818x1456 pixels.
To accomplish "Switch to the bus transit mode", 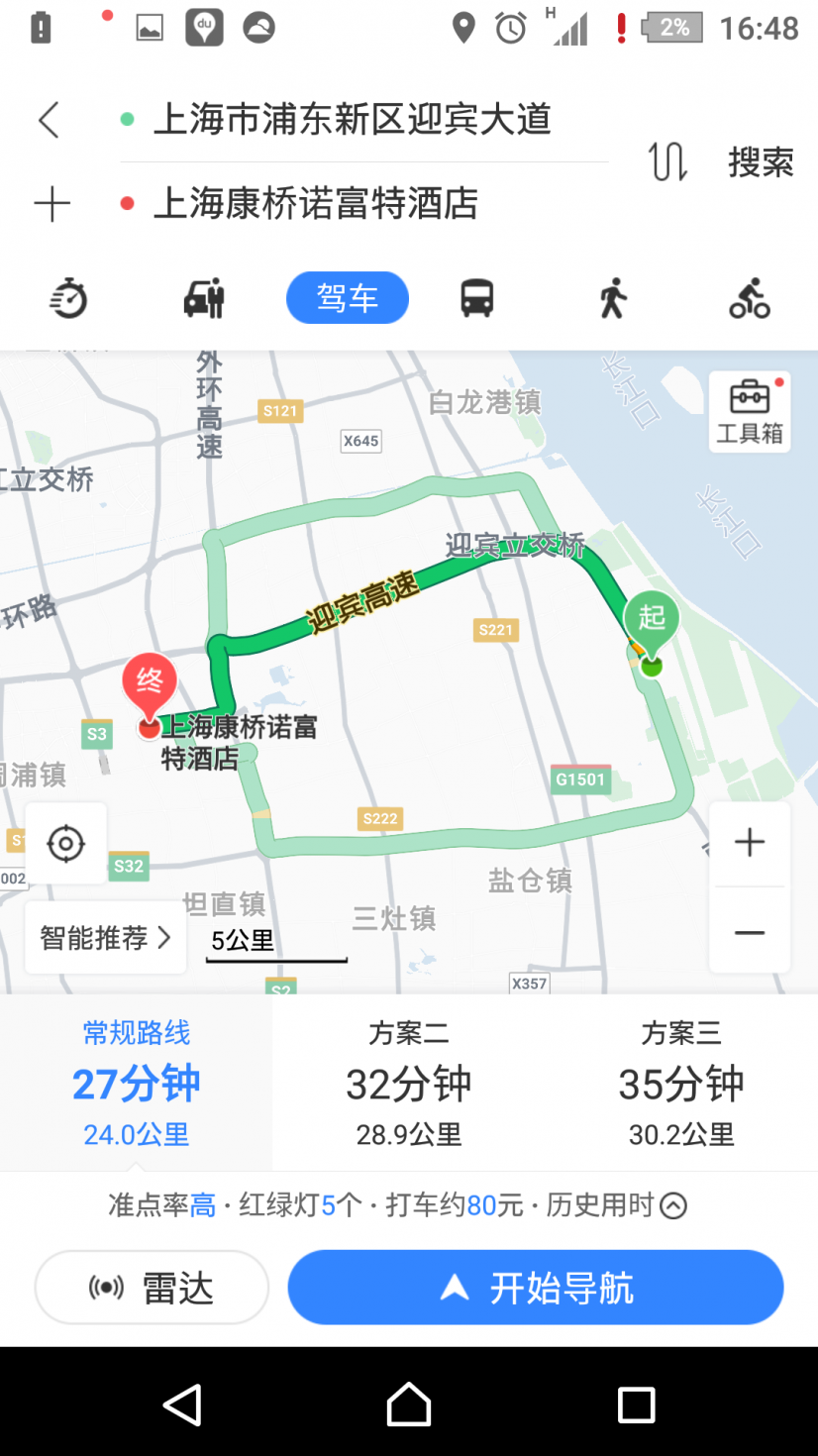I will 476,298.
